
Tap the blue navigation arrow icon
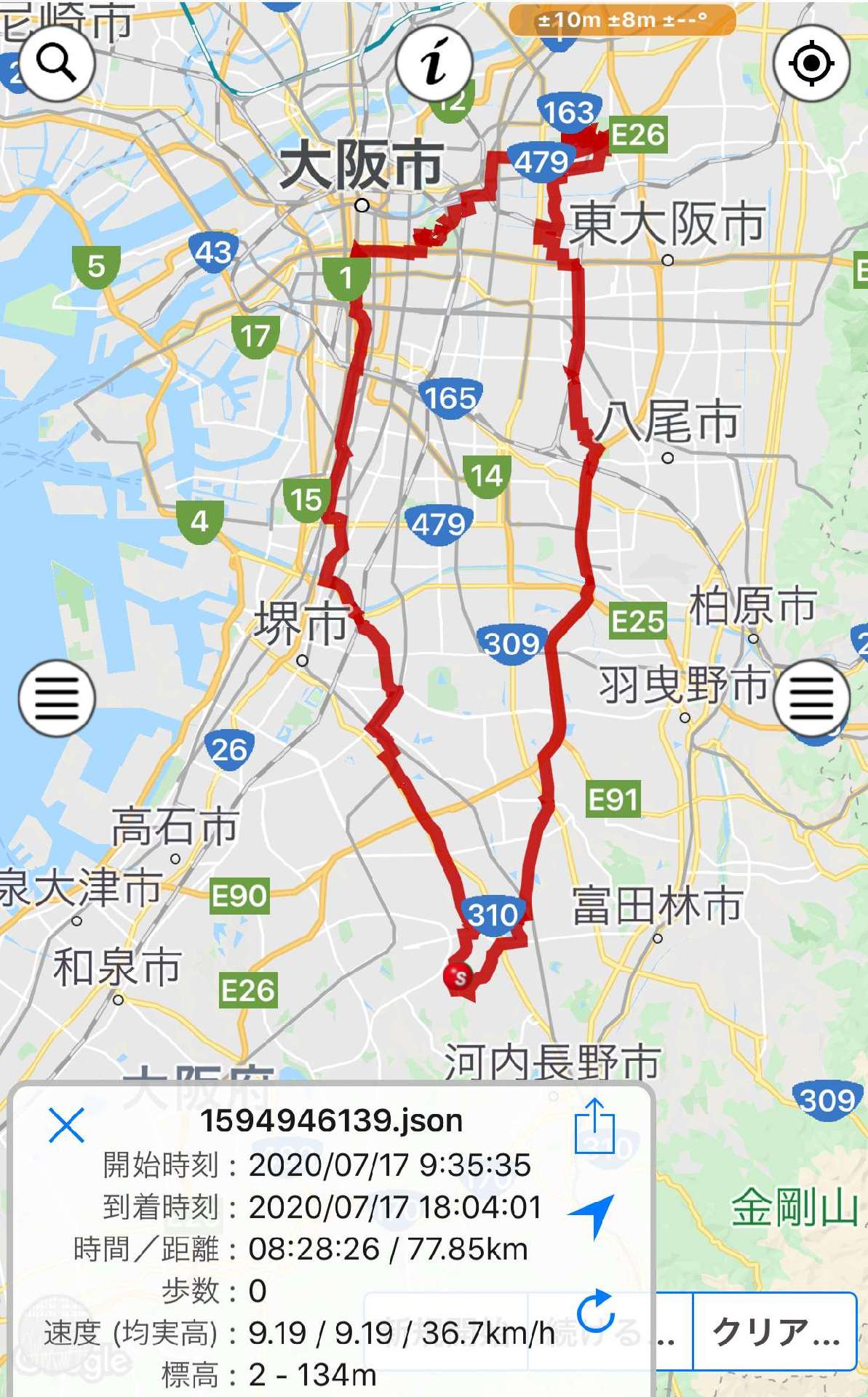[x=593, y=1214]
